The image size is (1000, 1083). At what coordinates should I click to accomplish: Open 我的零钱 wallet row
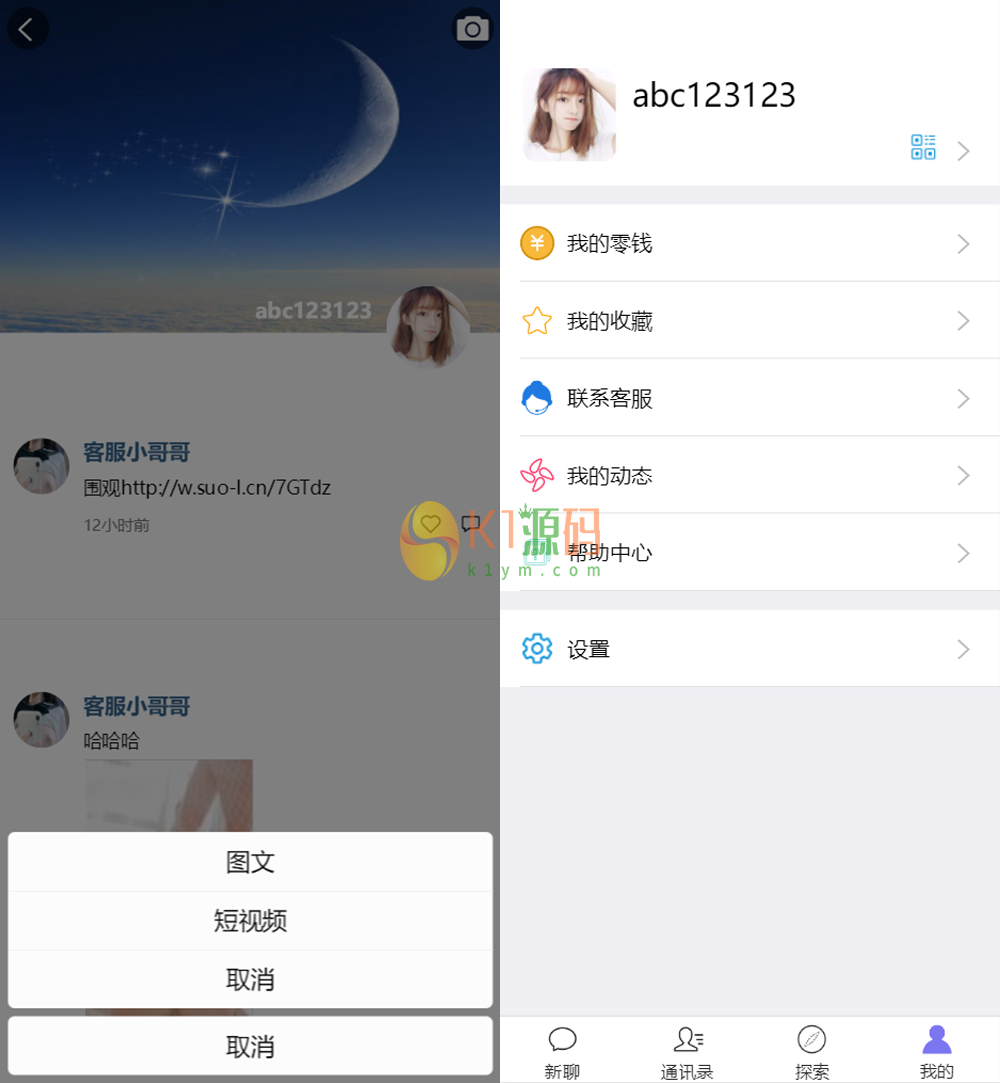[x=750, y=243]
